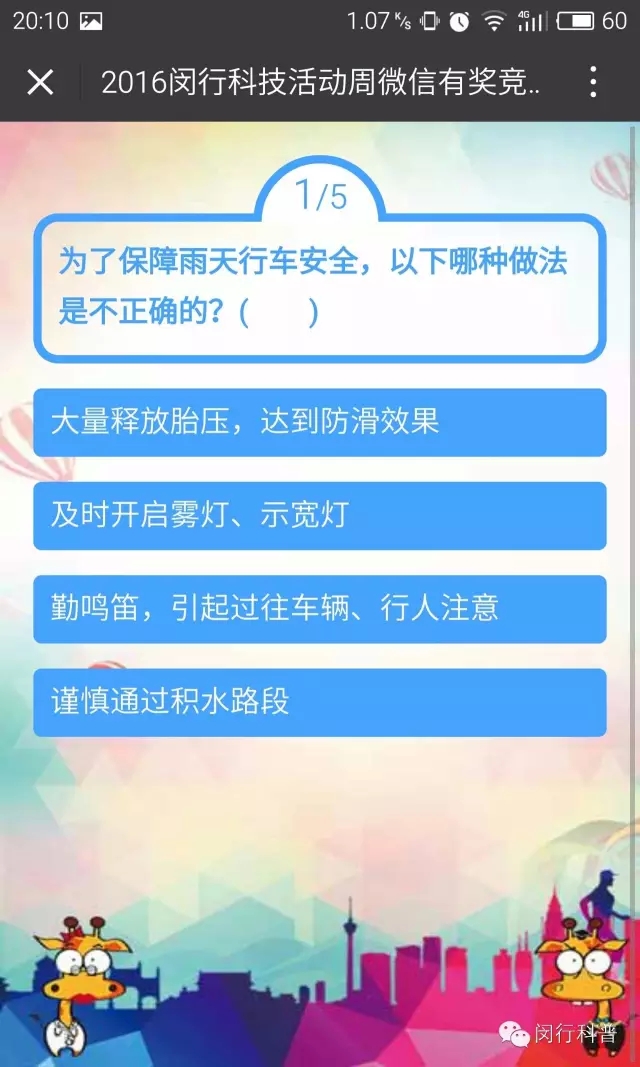Close the quiz webpage with the X
640x1067 pixels.
pos(40,82)
